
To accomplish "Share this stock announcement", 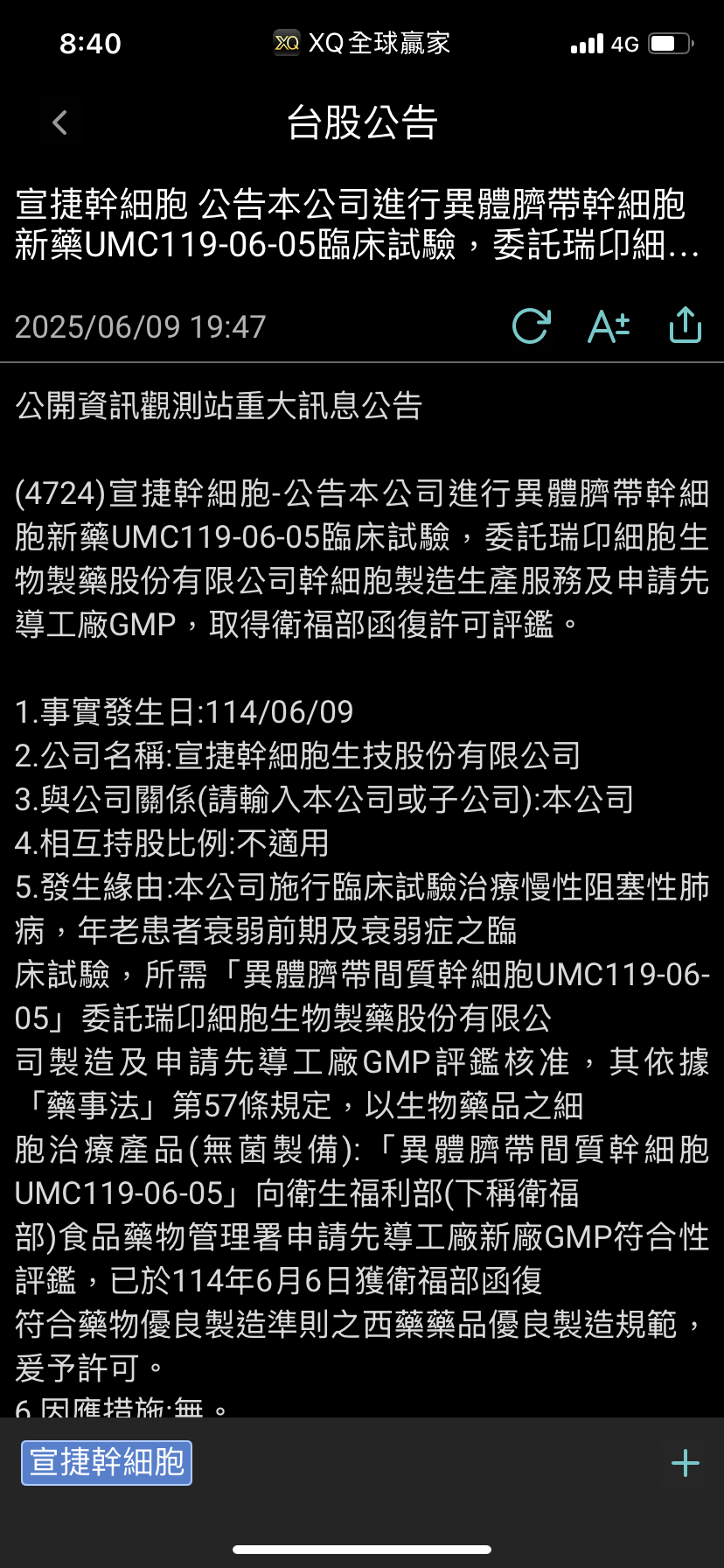I will click(685, 325).
